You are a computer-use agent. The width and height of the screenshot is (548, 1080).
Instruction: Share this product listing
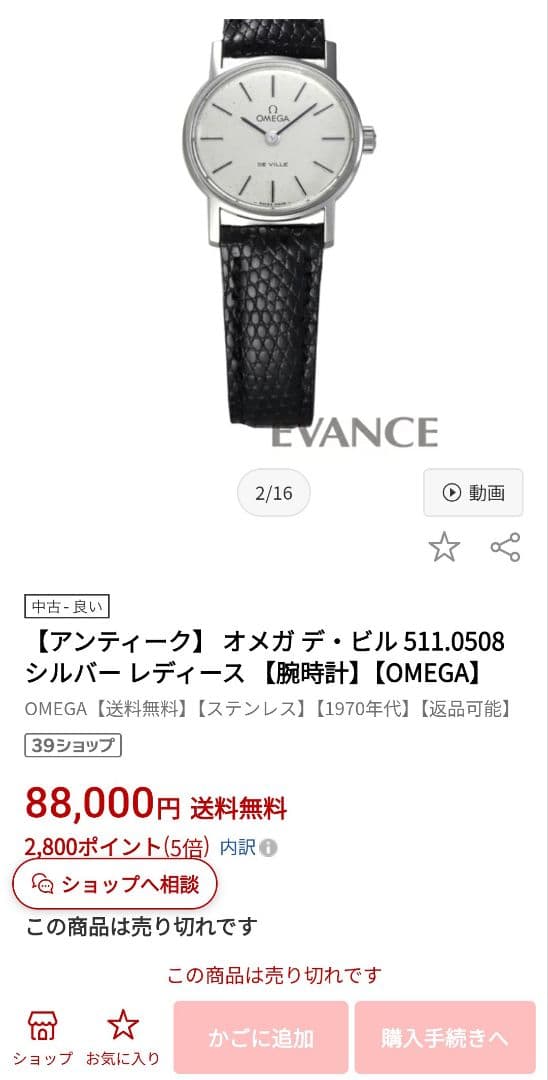pyautogui.click(x=505, y=548)
